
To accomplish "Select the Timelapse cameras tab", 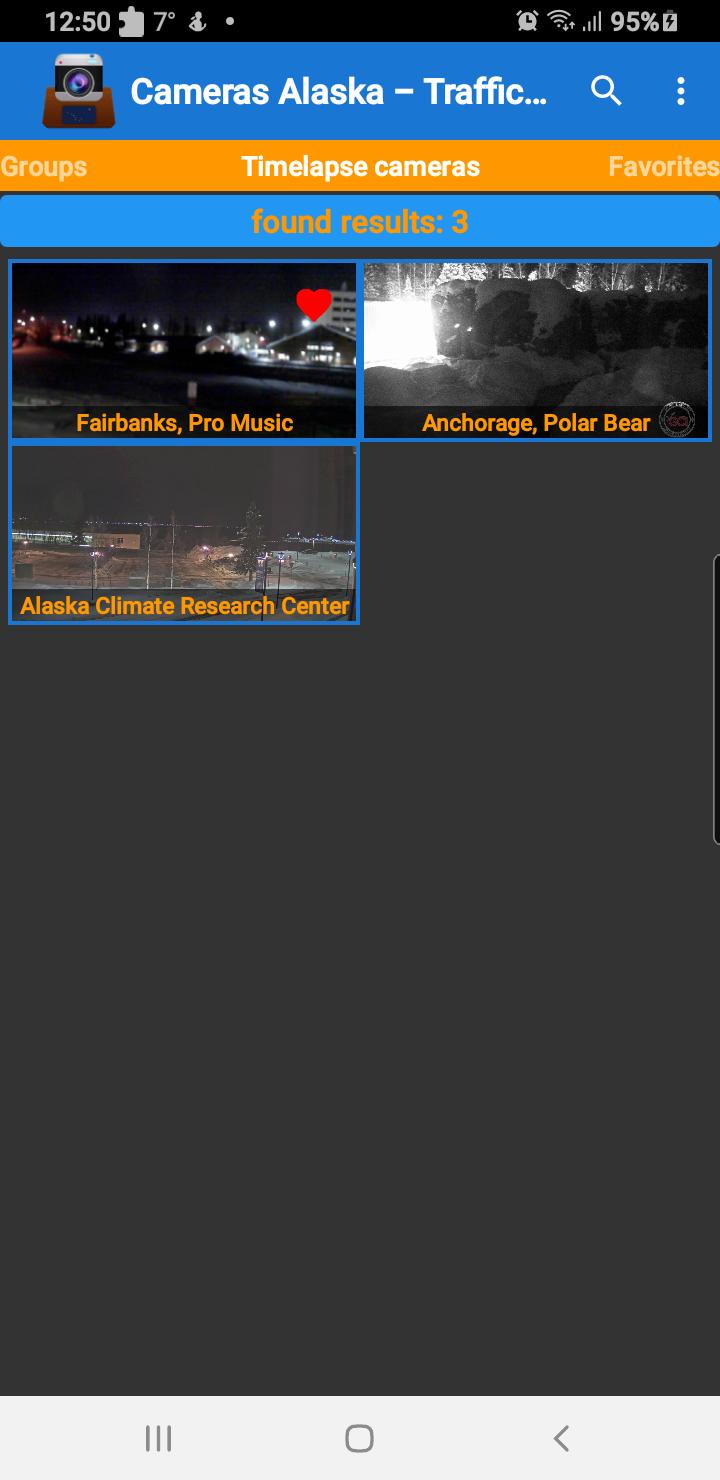I will 360,166.
